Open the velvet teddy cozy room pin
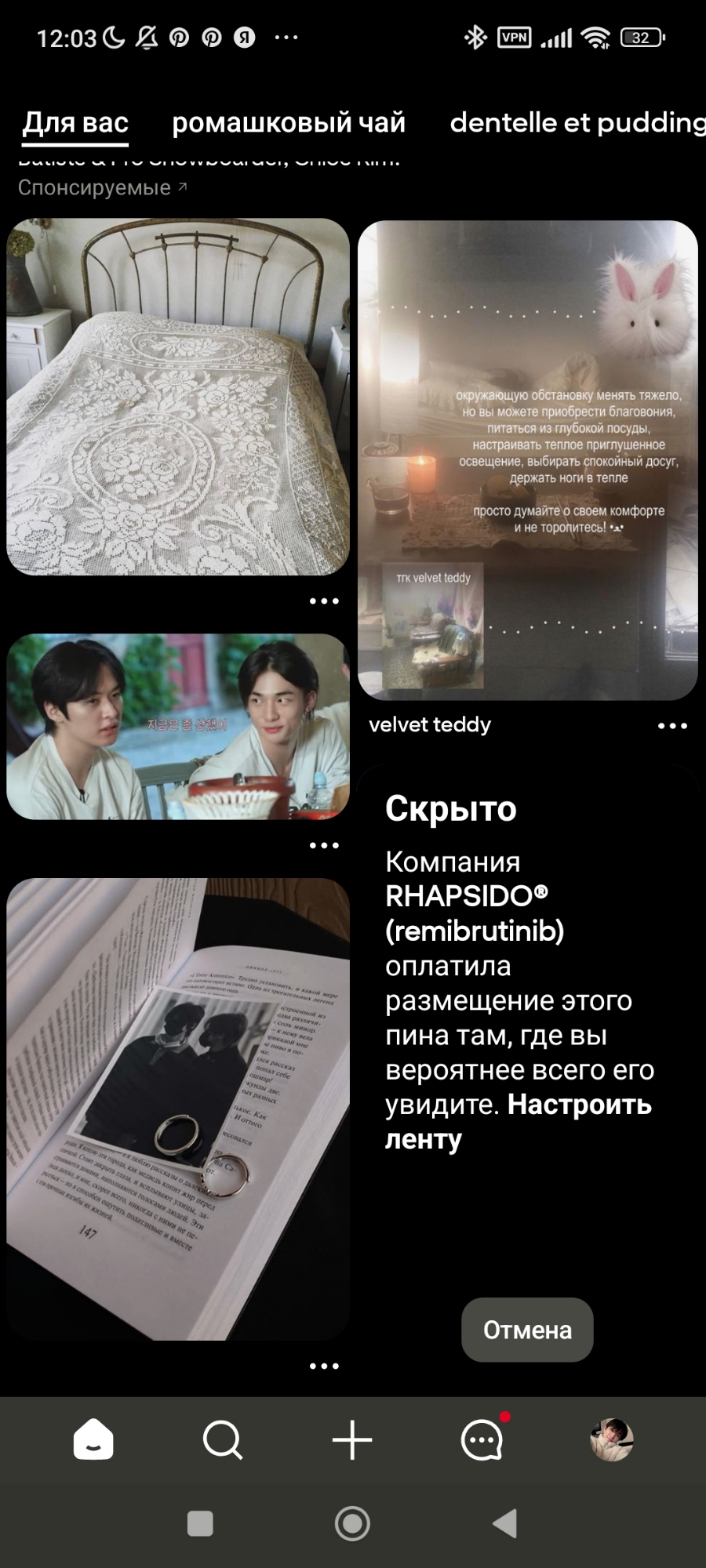706x1568 pixels. 527,460
